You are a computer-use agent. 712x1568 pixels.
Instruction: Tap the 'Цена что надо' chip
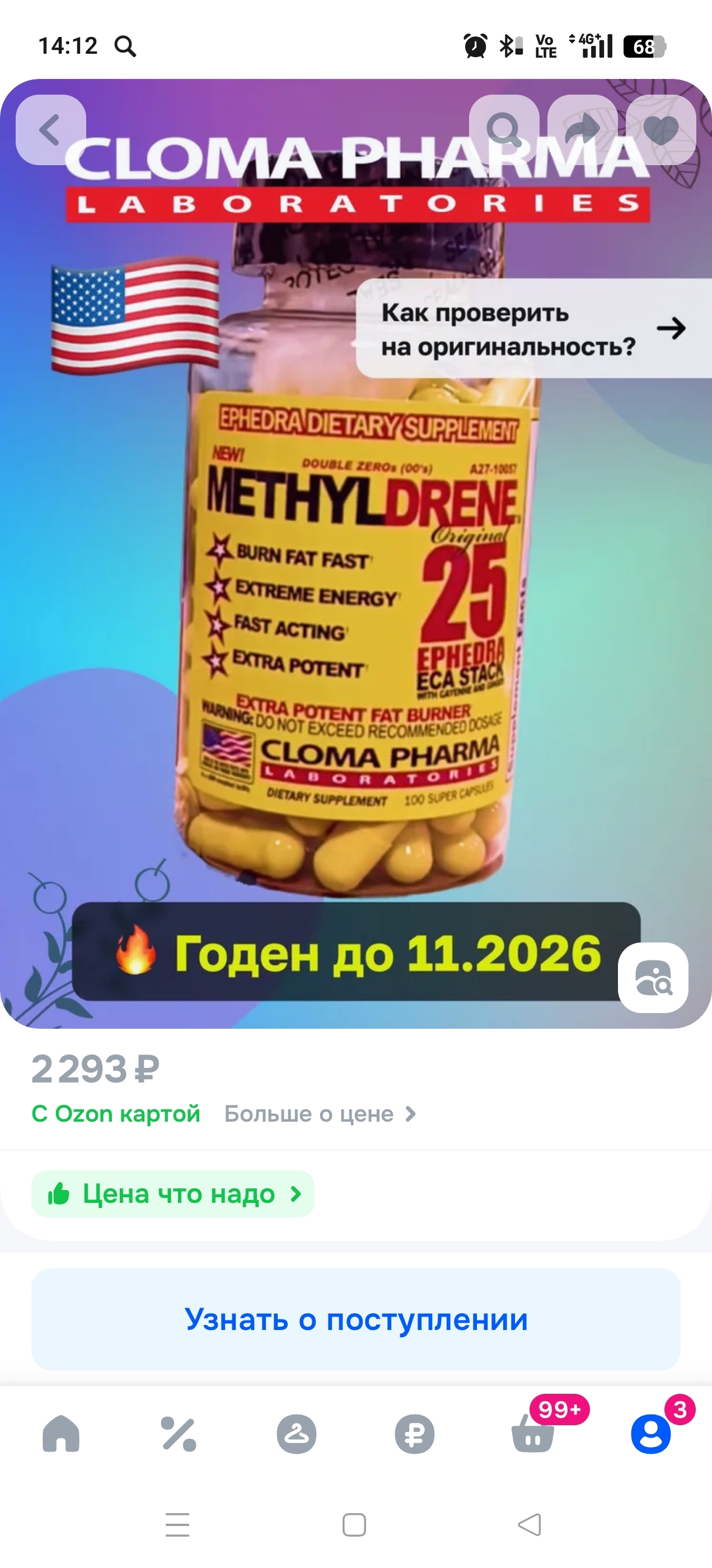pos(173,1194)
